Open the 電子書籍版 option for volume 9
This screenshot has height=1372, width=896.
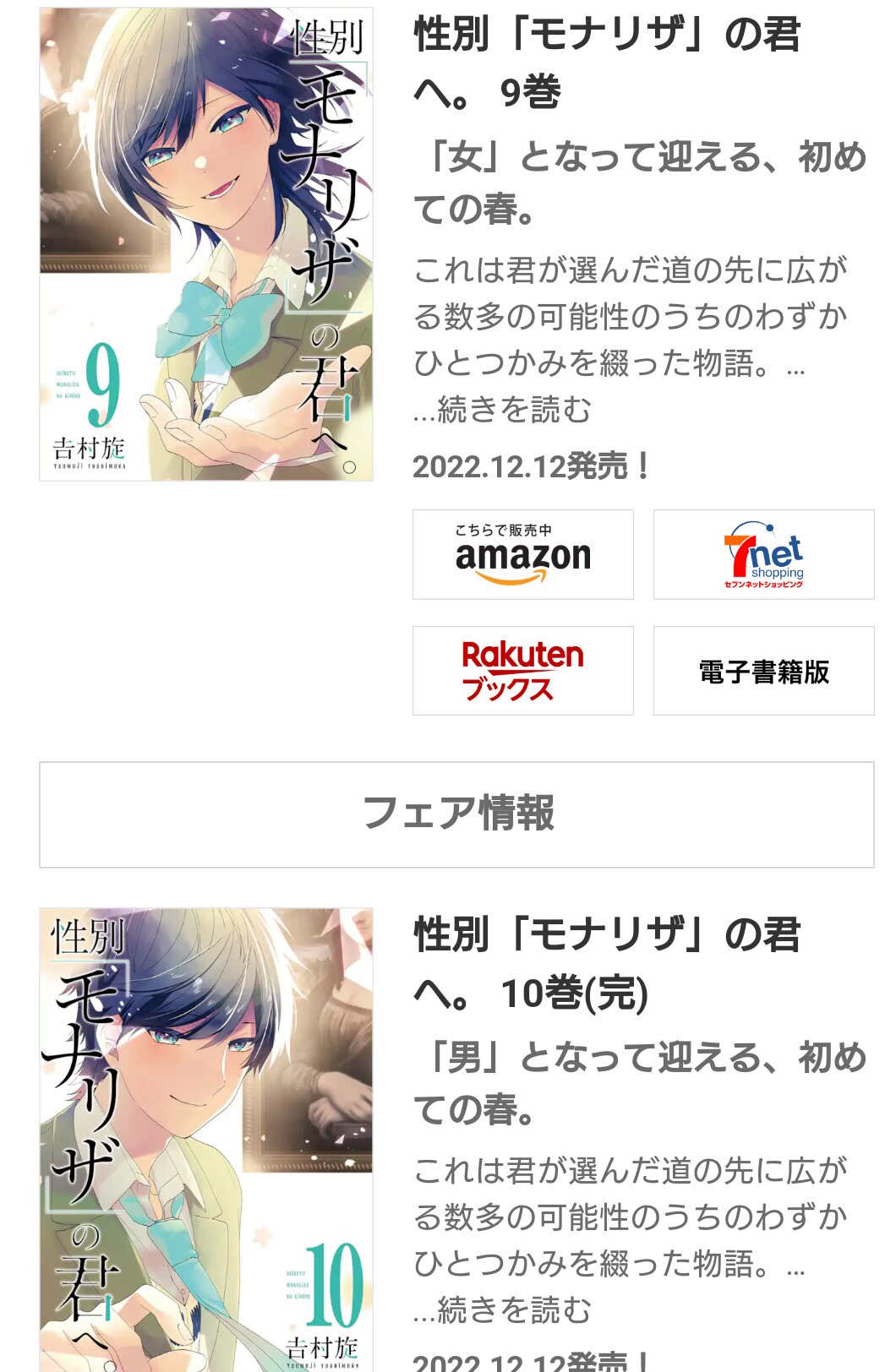[763, 671]
